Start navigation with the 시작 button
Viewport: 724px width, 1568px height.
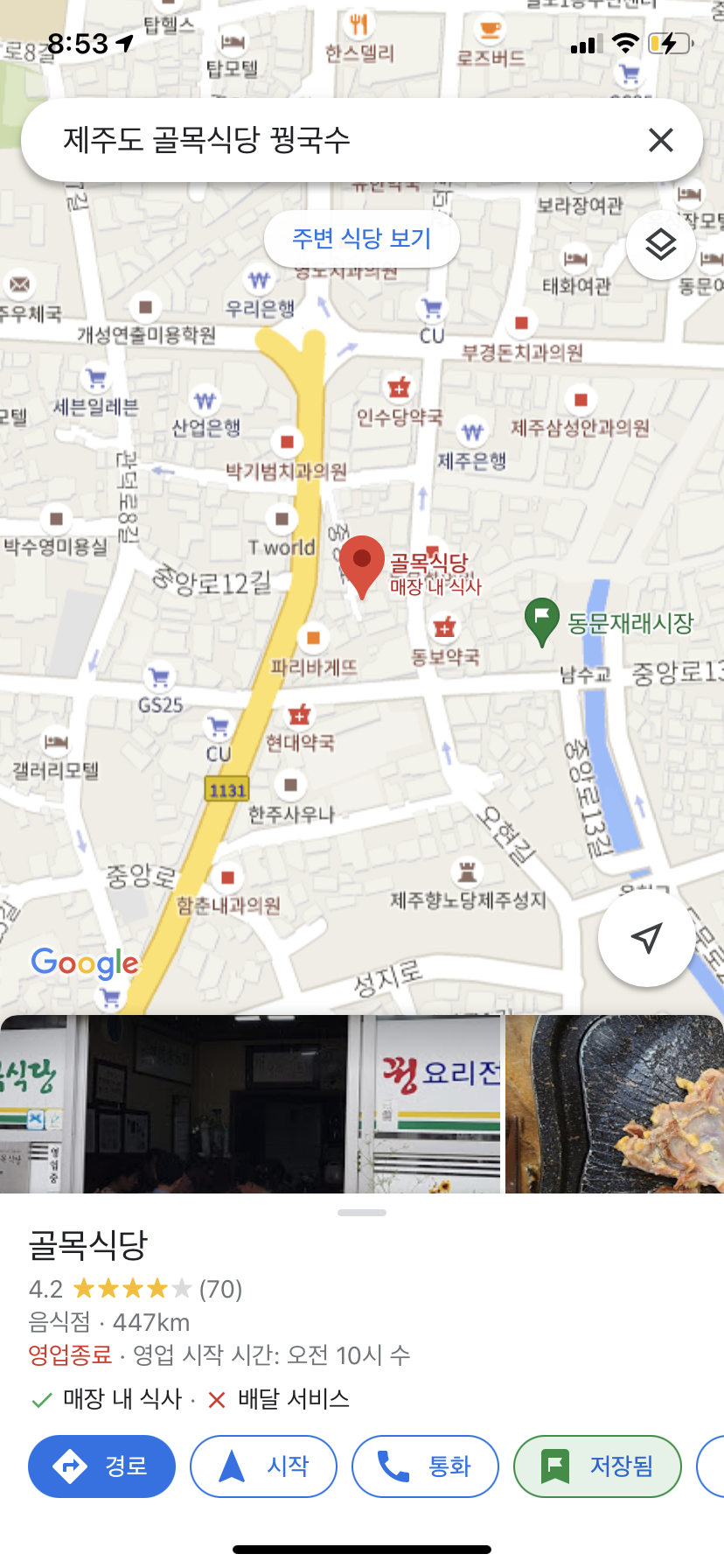263,1466
